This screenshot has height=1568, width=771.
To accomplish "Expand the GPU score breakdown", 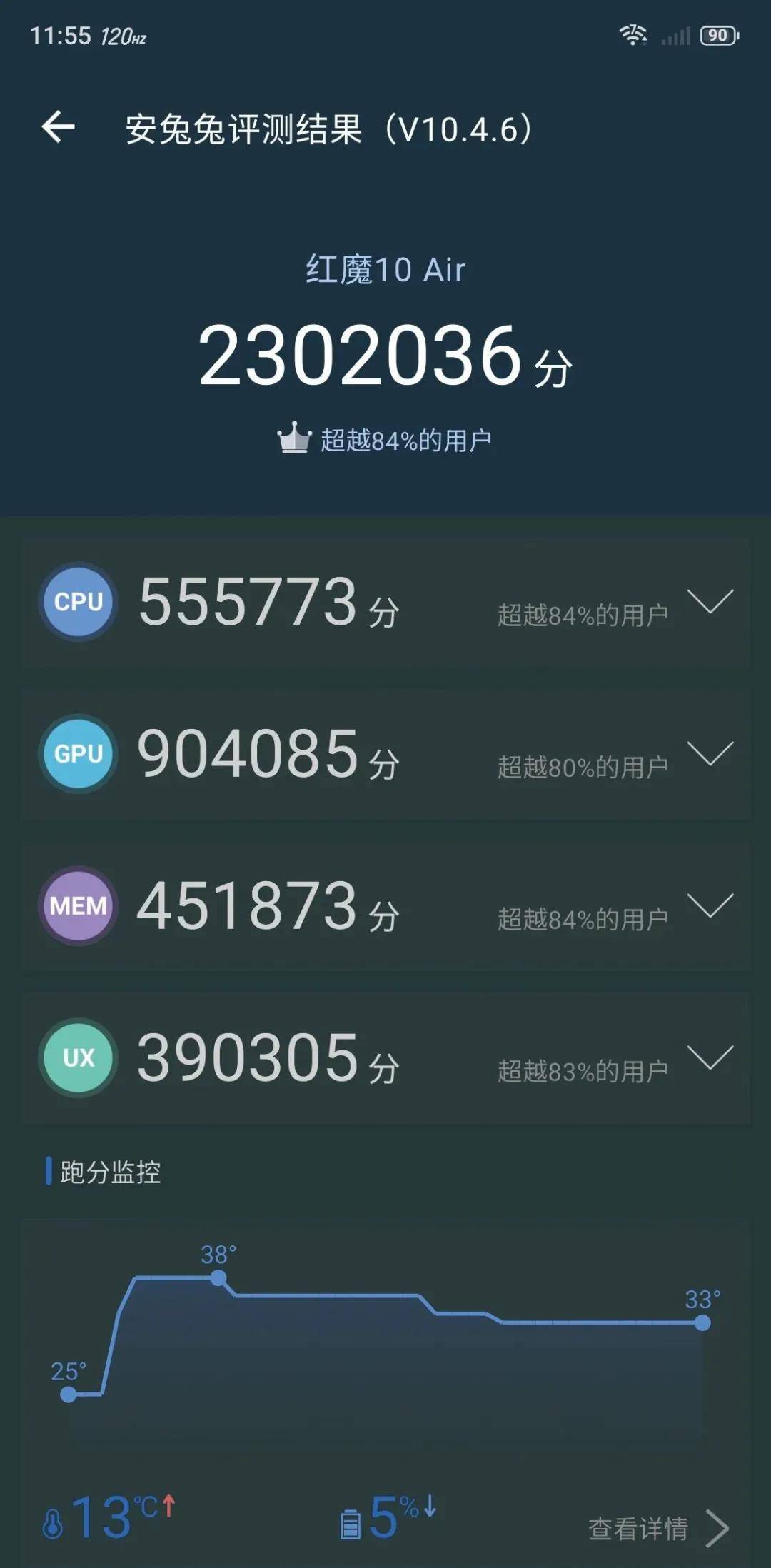I will [x=710, y=754].
